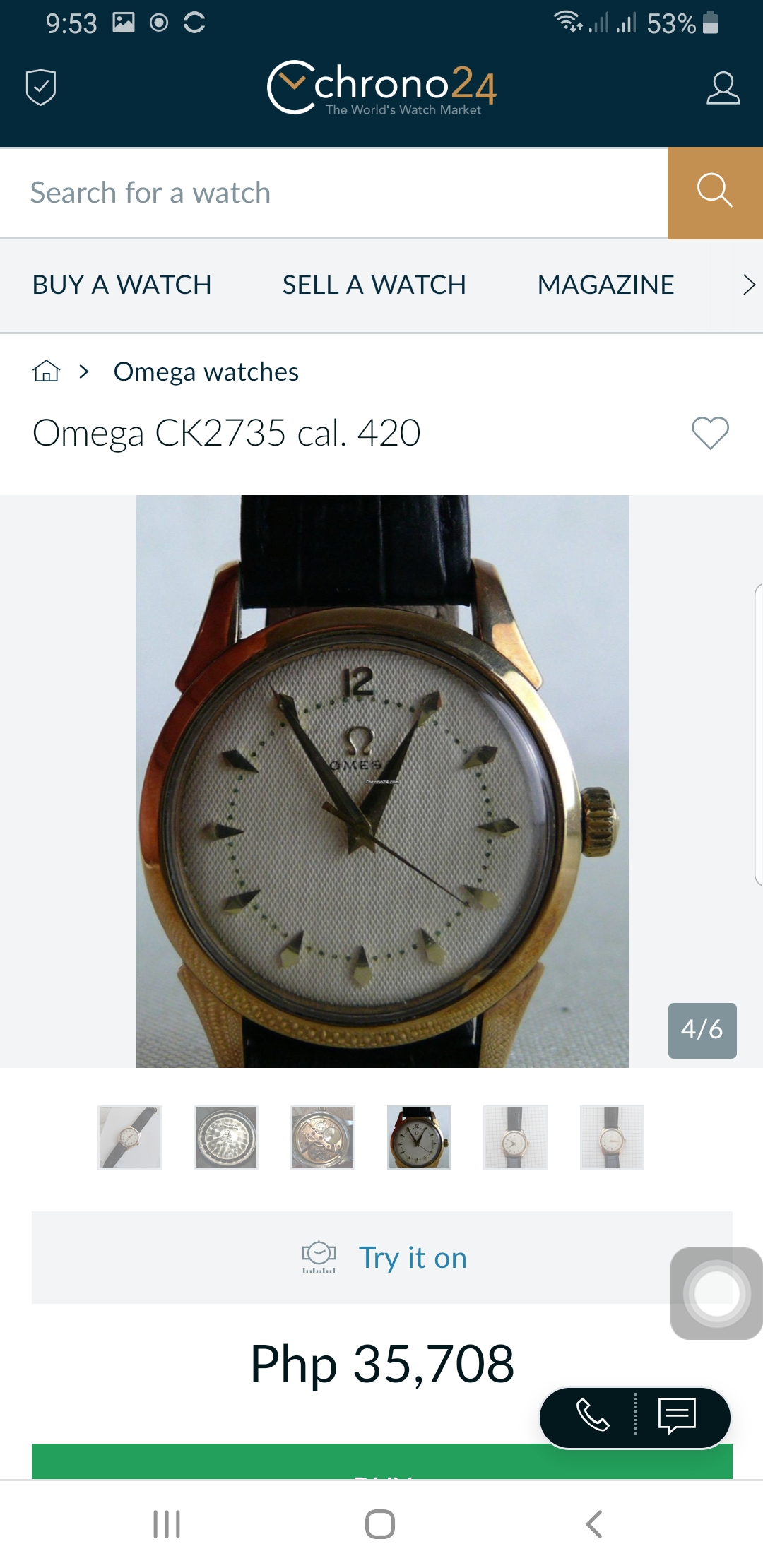Go back with the system back button
This screenshot has width=763, height=1568.
pos(594,1524)
